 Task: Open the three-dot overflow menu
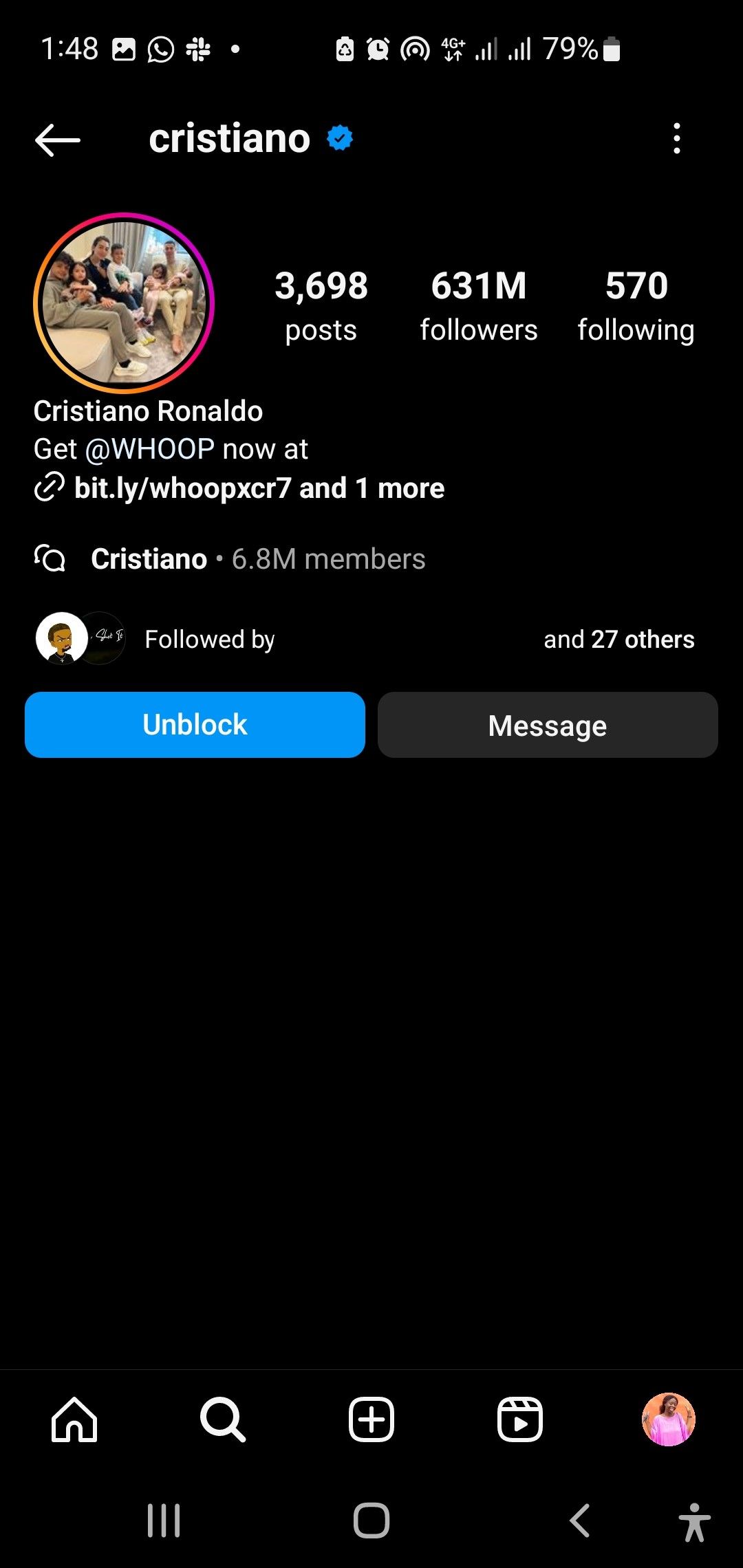point(677,139)
